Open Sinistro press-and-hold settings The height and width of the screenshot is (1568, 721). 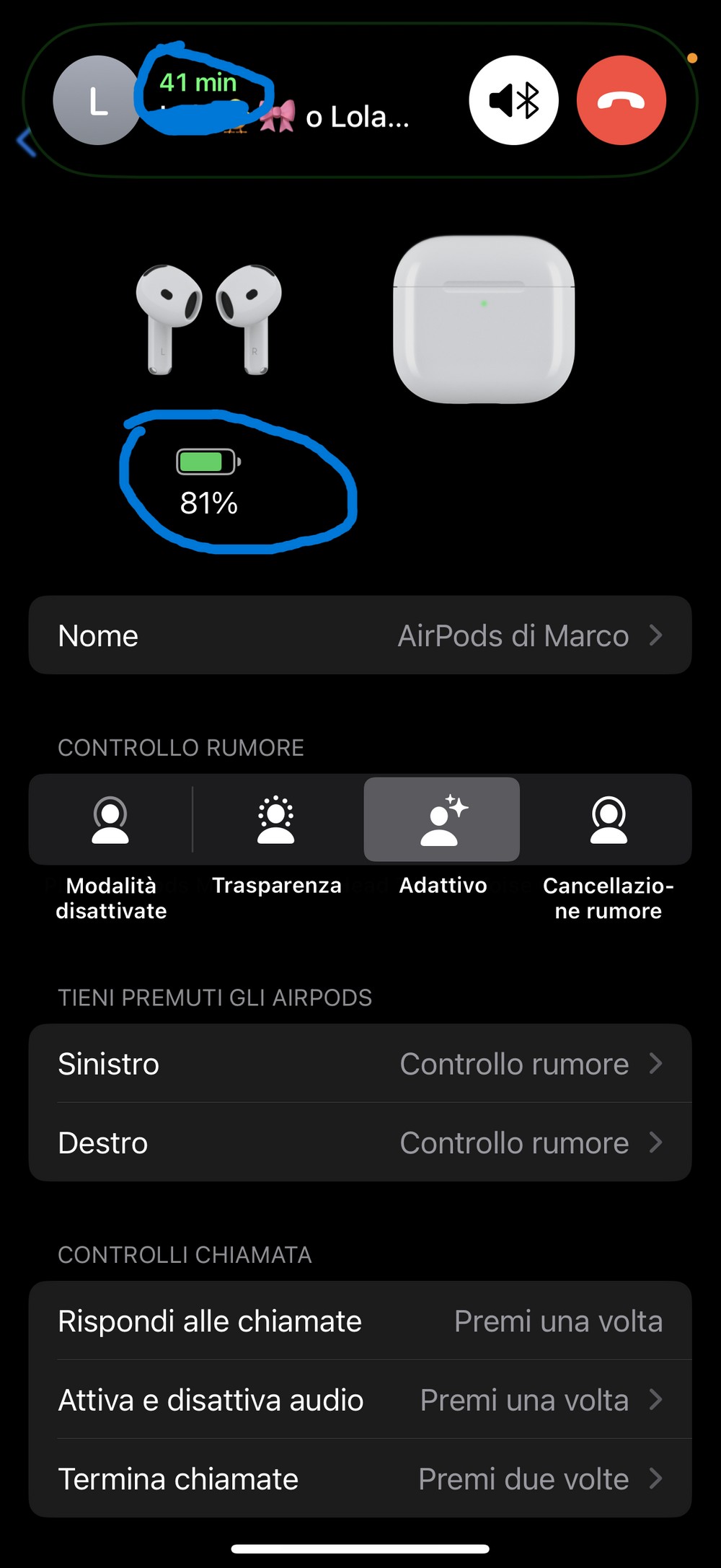pos(360,1064)
